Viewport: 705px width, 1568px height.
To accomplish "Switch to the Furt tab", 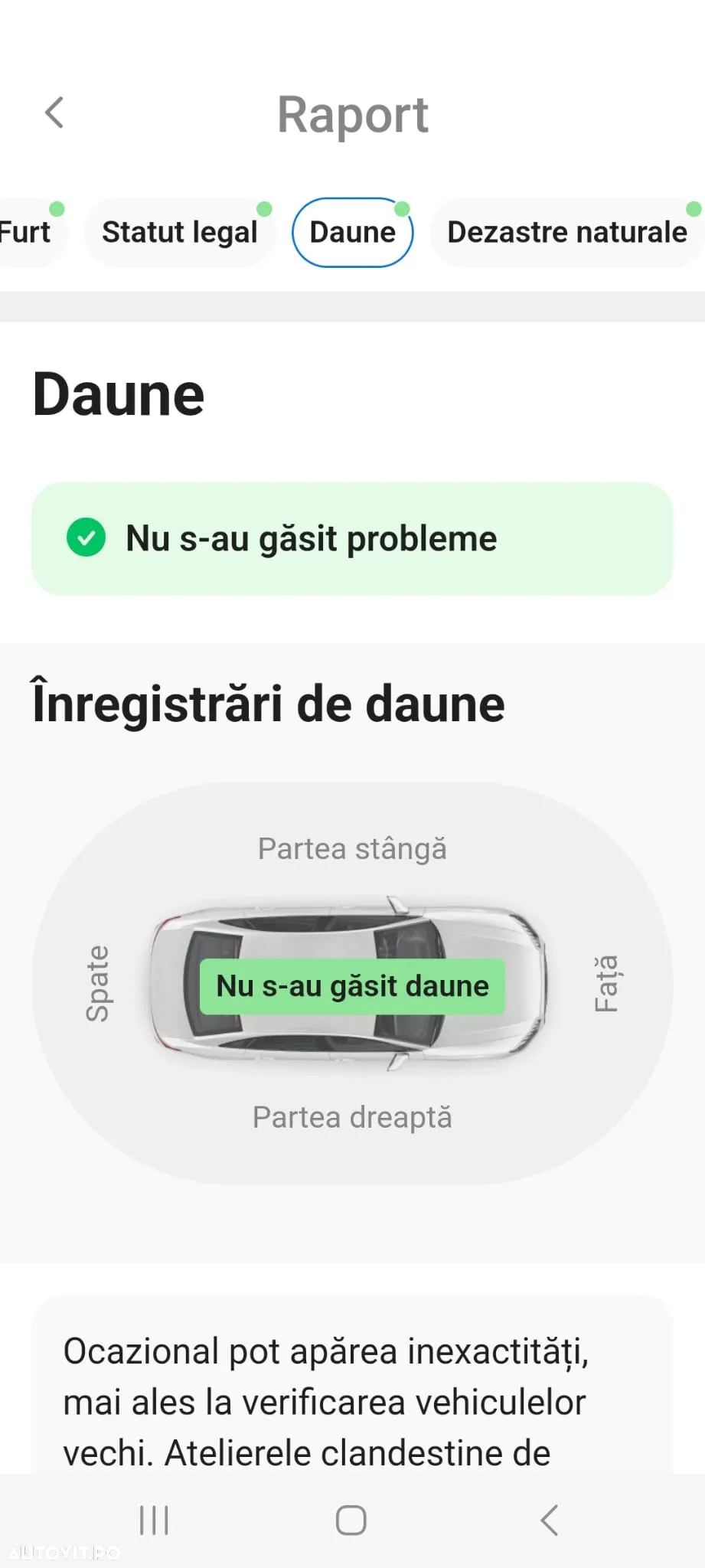I will [x=27, y=232].
